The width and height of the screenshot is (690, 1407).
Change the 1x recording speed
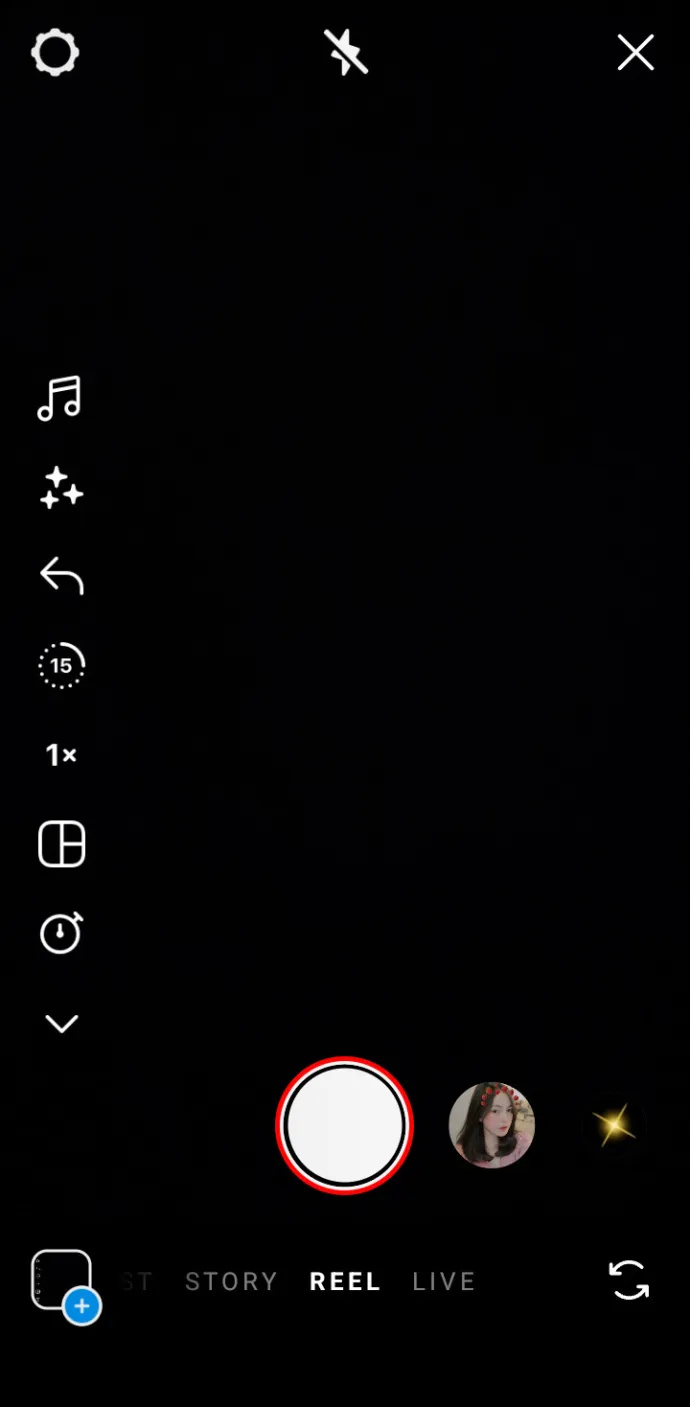pyautogui.click(x=61, y=755)
